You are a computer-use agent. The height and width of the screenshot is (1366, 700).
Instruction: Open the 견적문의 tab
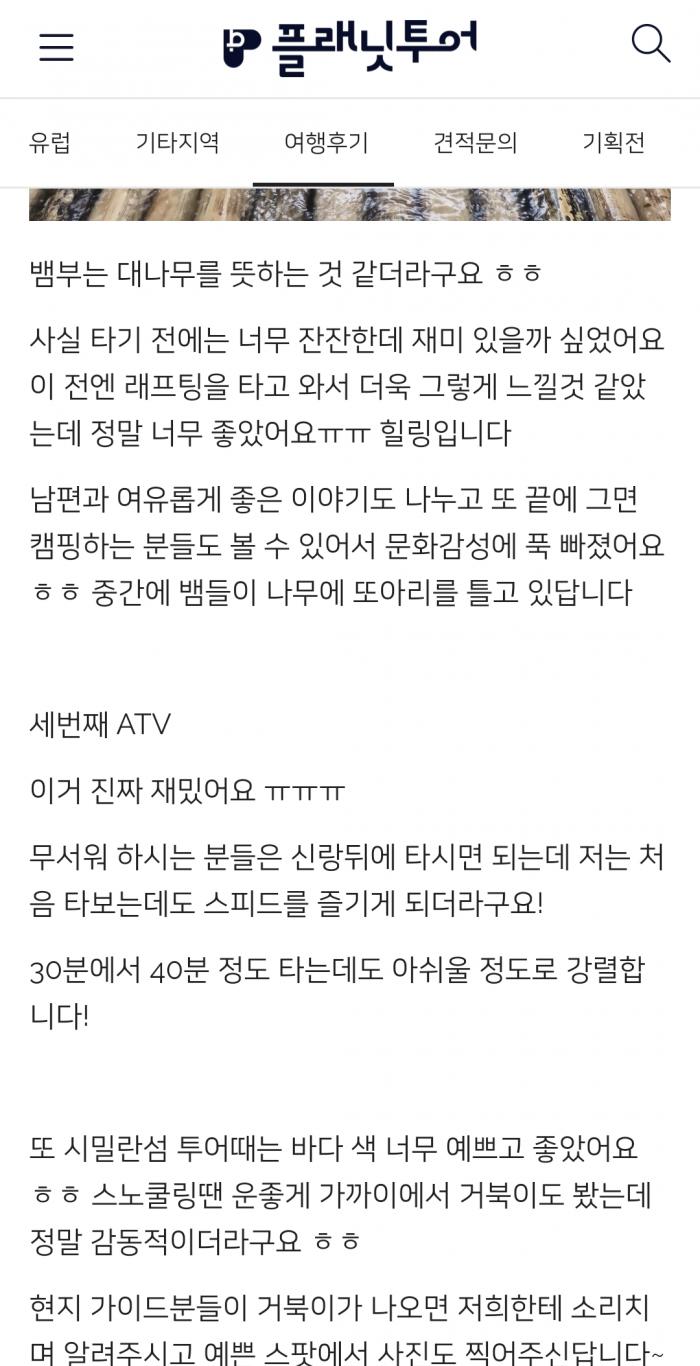click(475, 143)
